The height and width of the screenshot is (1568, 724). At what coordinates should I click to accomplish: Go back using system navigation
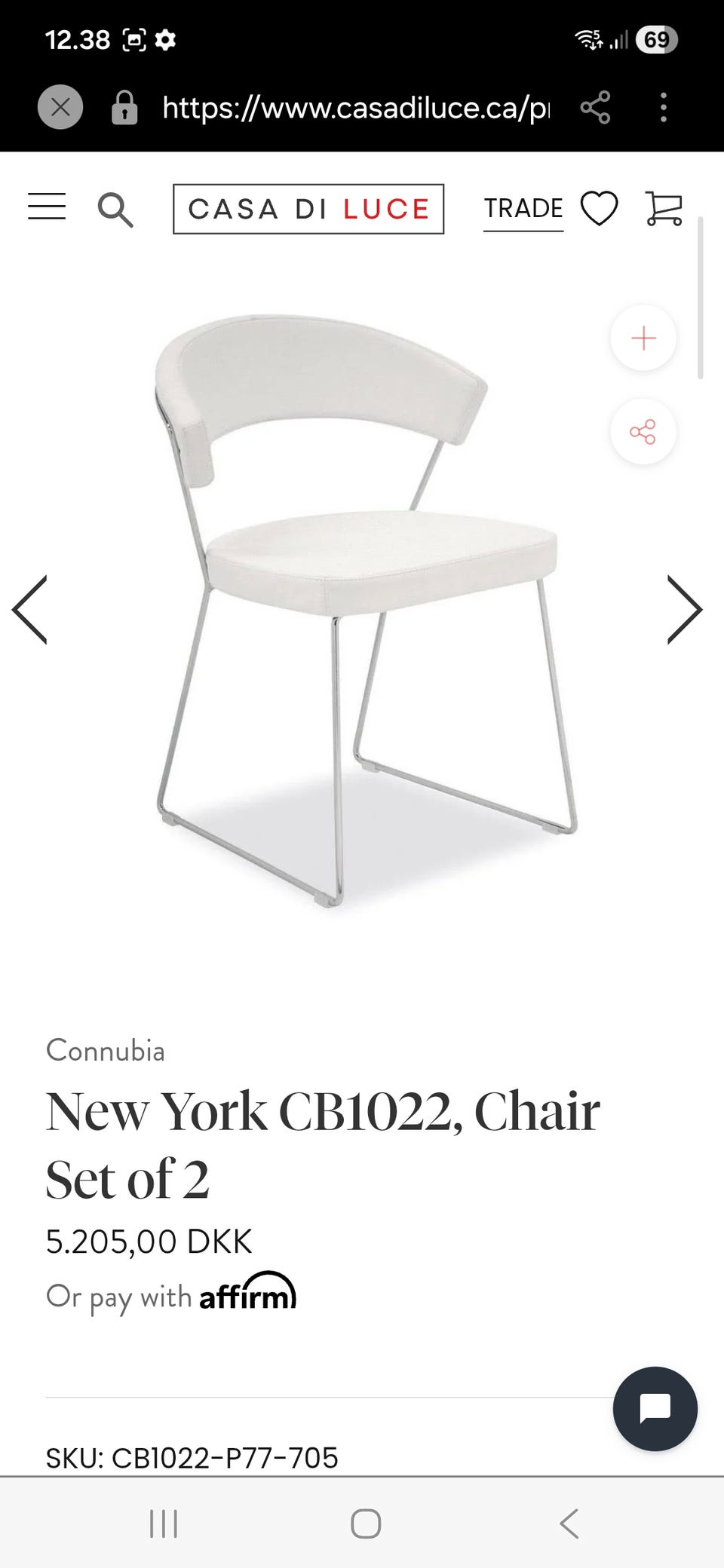(569, 1524)
